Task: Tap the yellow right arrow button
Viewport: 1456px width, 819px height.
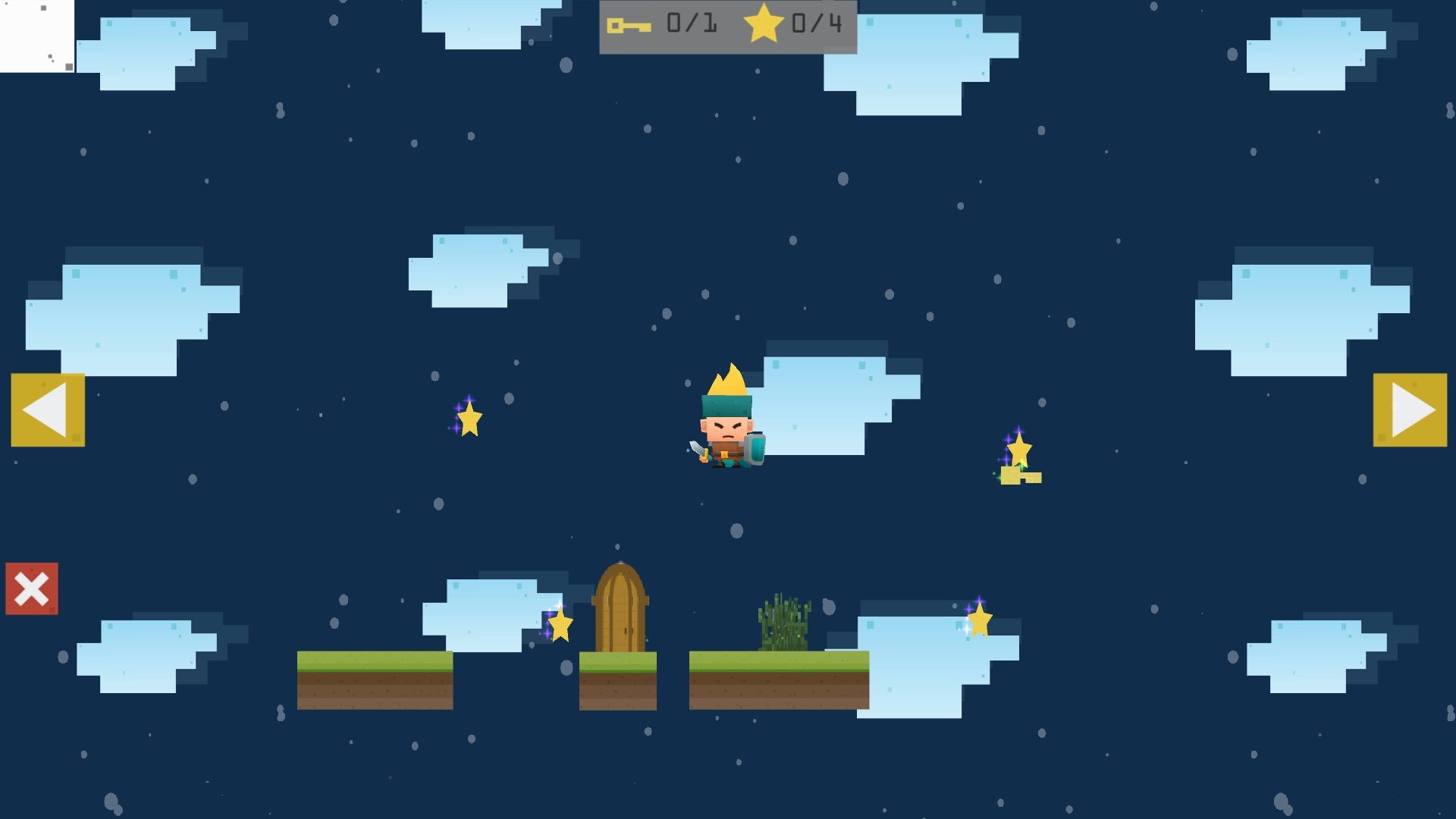Action: pyautogui.click(x=1410, y=409)
